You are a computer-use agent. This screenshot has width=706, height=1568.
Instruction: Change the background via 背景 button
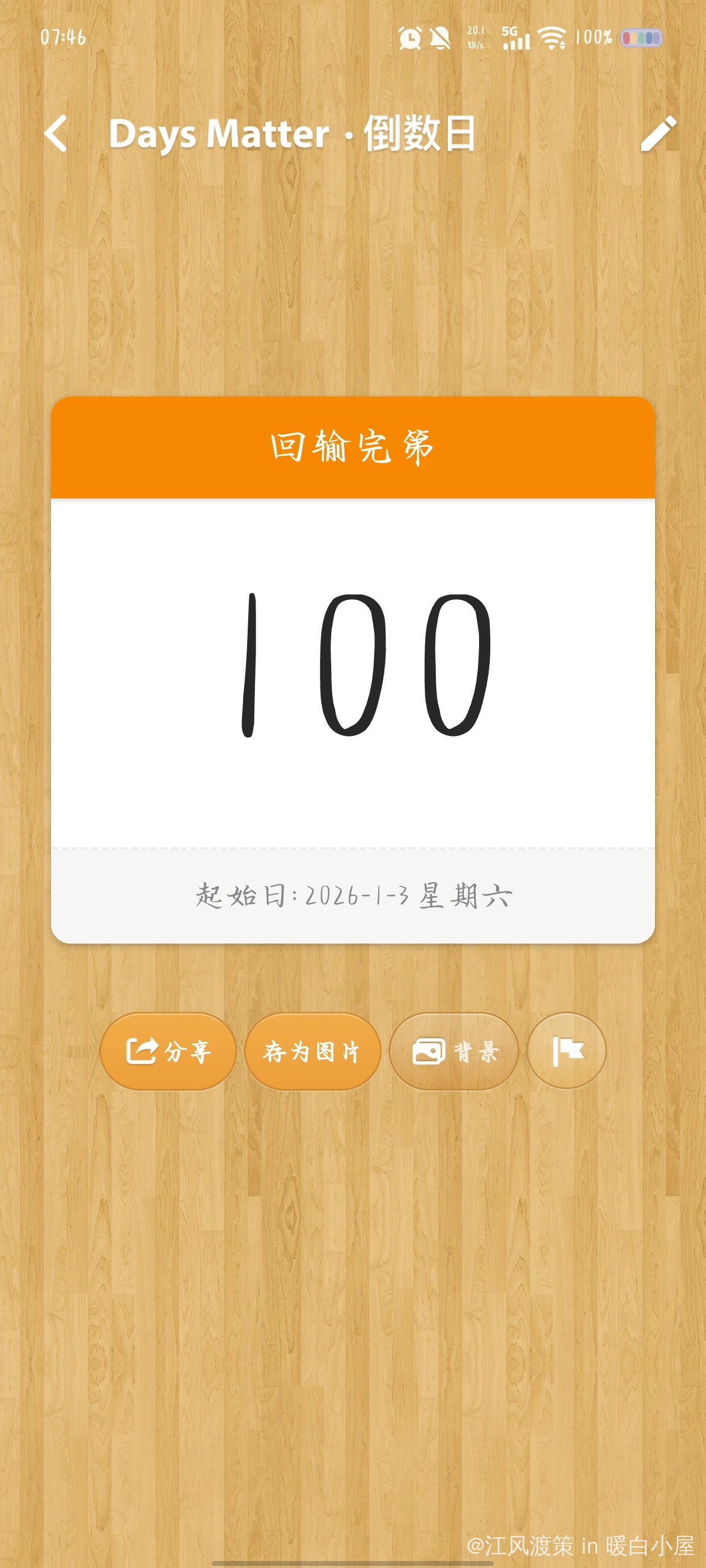point(454,1051)
